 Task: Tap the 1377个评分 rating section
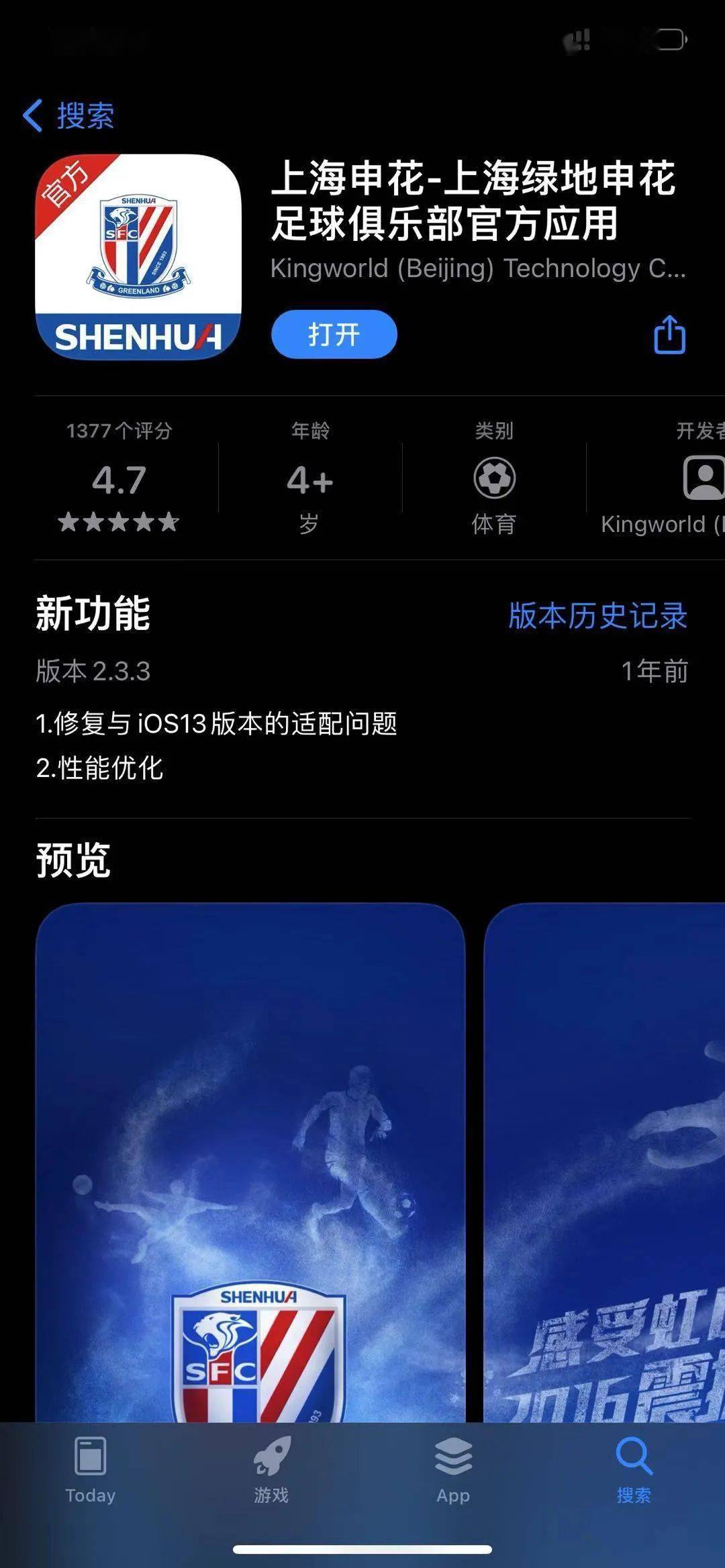coord(119,478)
